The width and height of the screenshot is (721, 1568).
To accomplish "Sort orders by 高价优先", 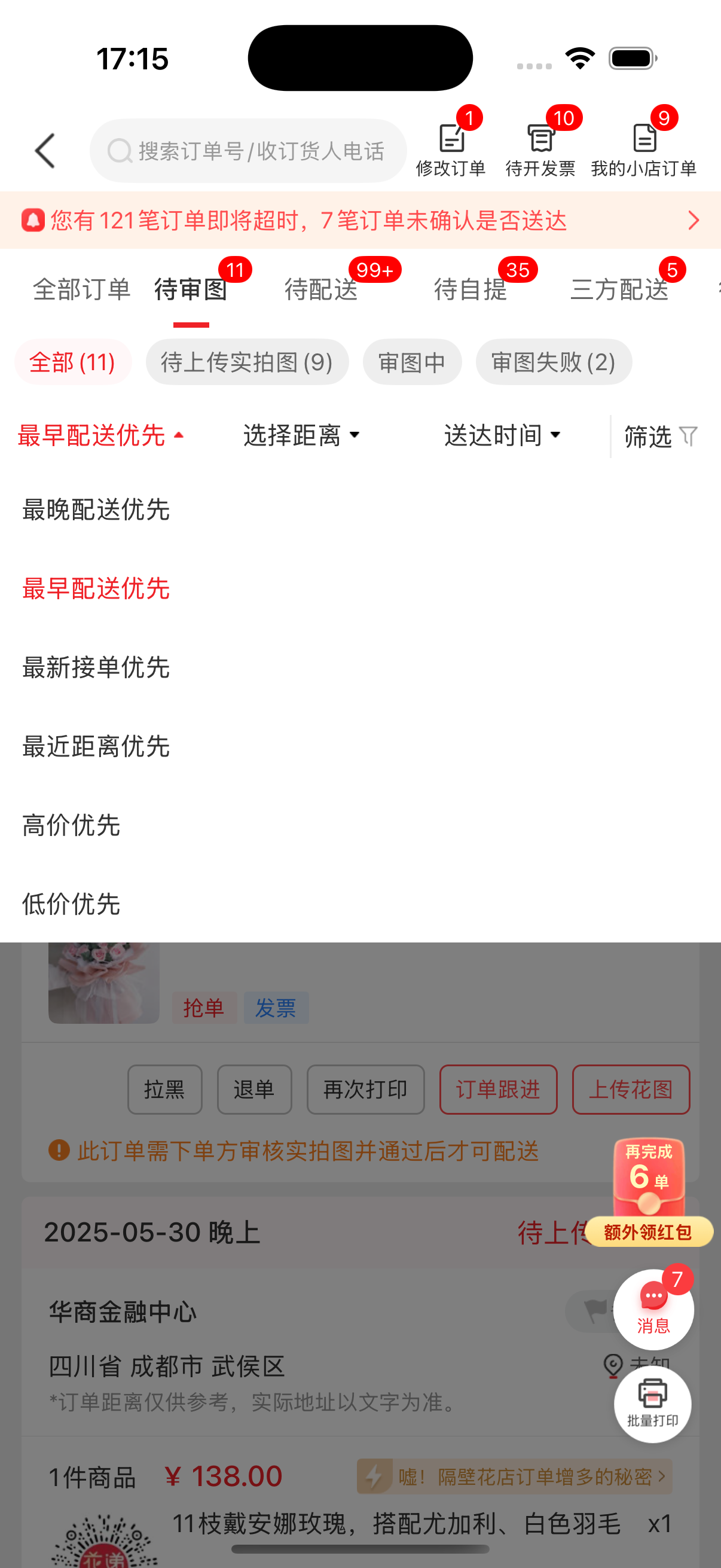I will tap(71, 825).
